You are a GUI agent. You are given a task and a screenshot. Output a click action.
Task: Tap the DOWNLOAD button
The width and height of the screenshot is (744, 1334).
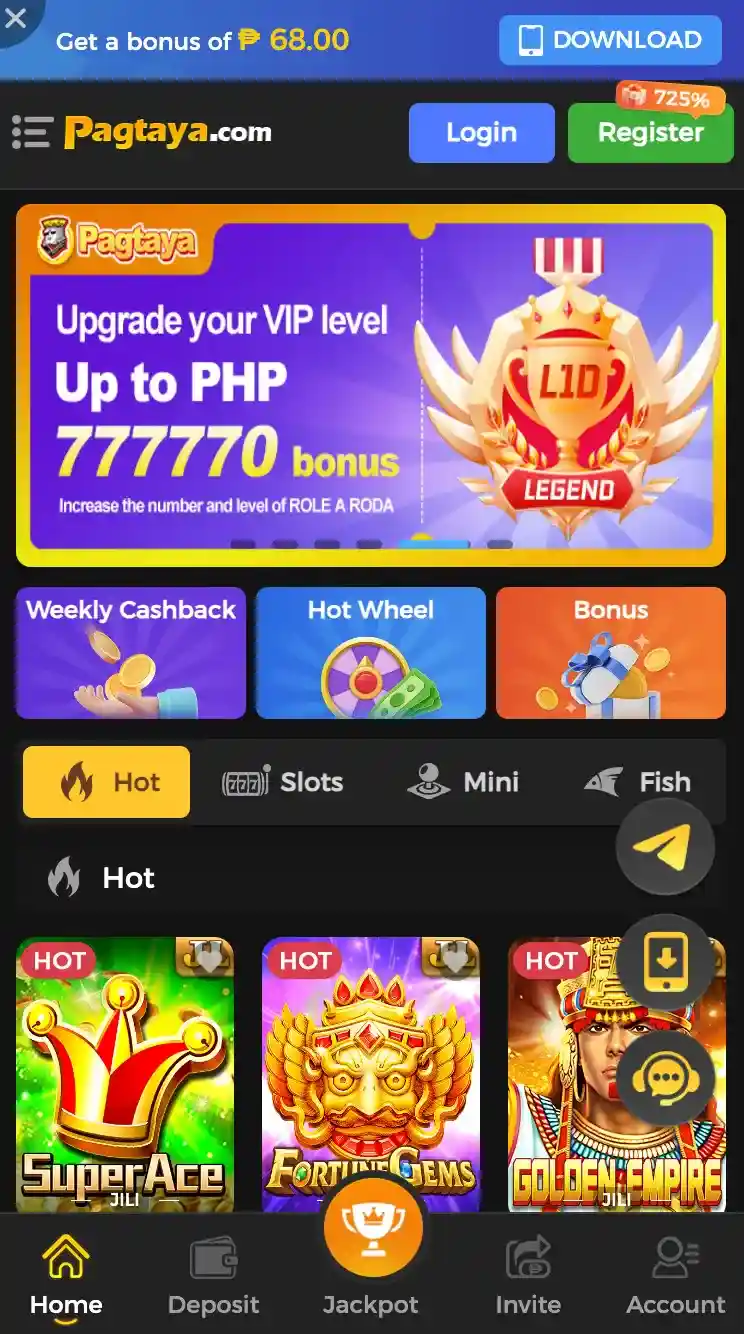click(610, 40)
